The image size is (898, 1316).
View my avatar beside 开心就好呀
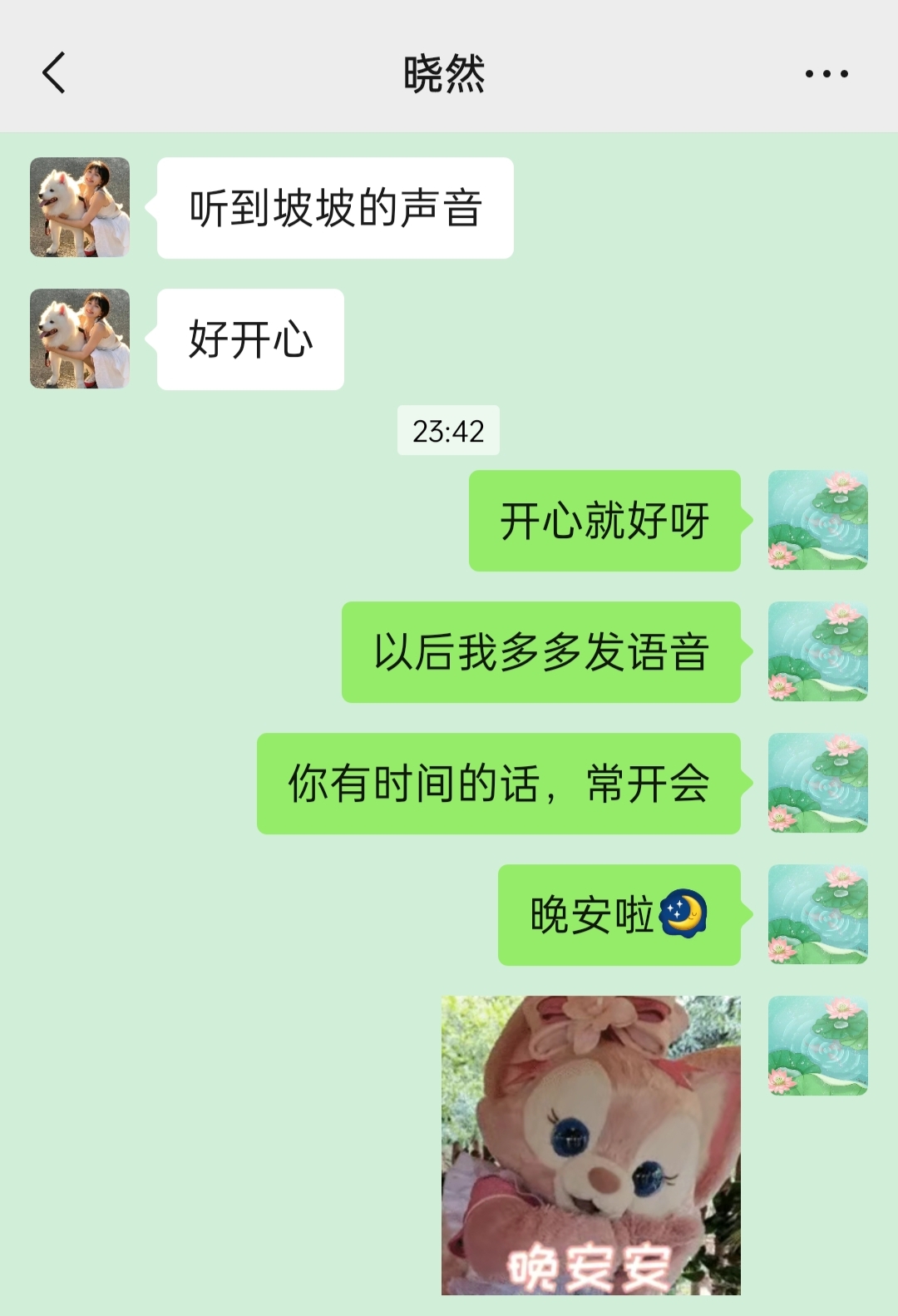(817, 520)
